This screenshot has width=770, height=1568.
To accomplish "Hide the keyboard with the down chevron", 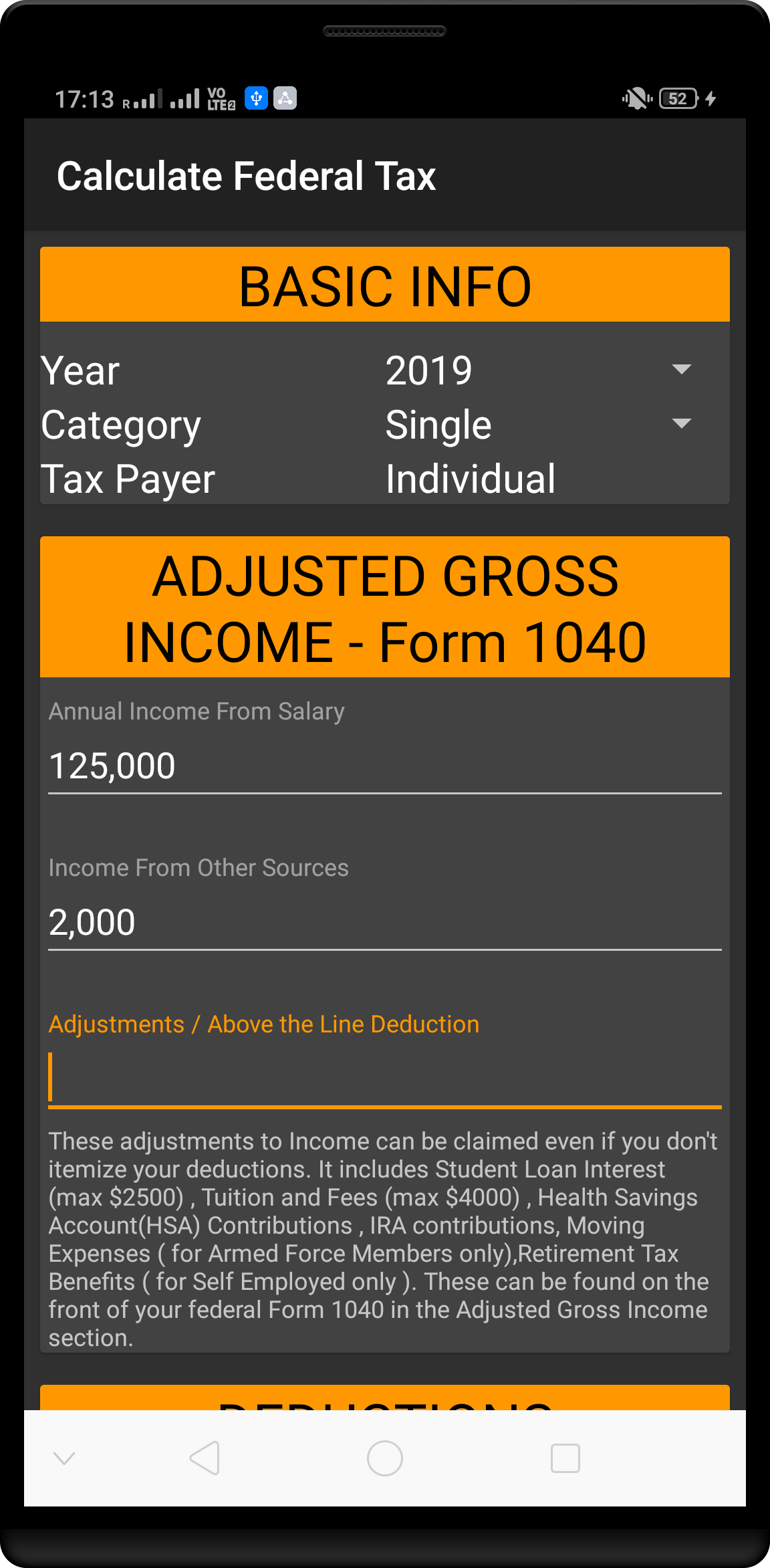I will click(64, 1458).
